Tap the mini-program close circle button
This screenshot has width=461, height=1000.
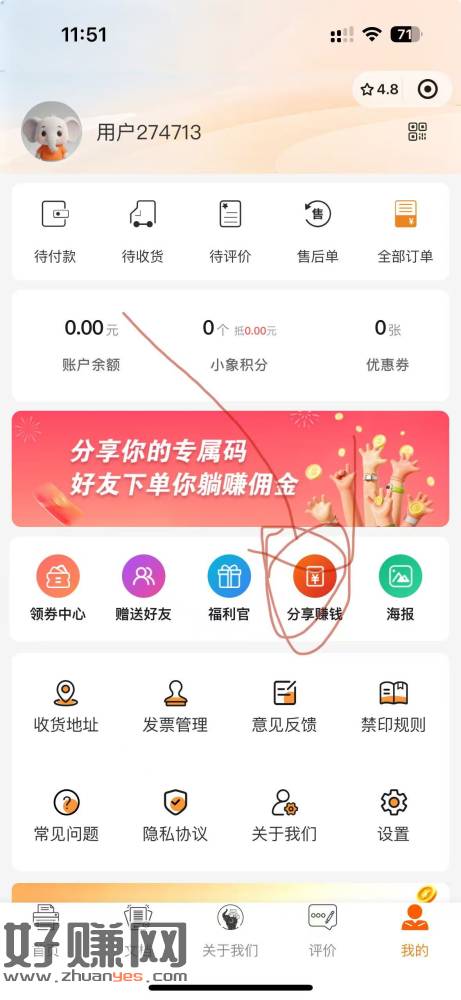pyautogui.click(x=428, y=89)
